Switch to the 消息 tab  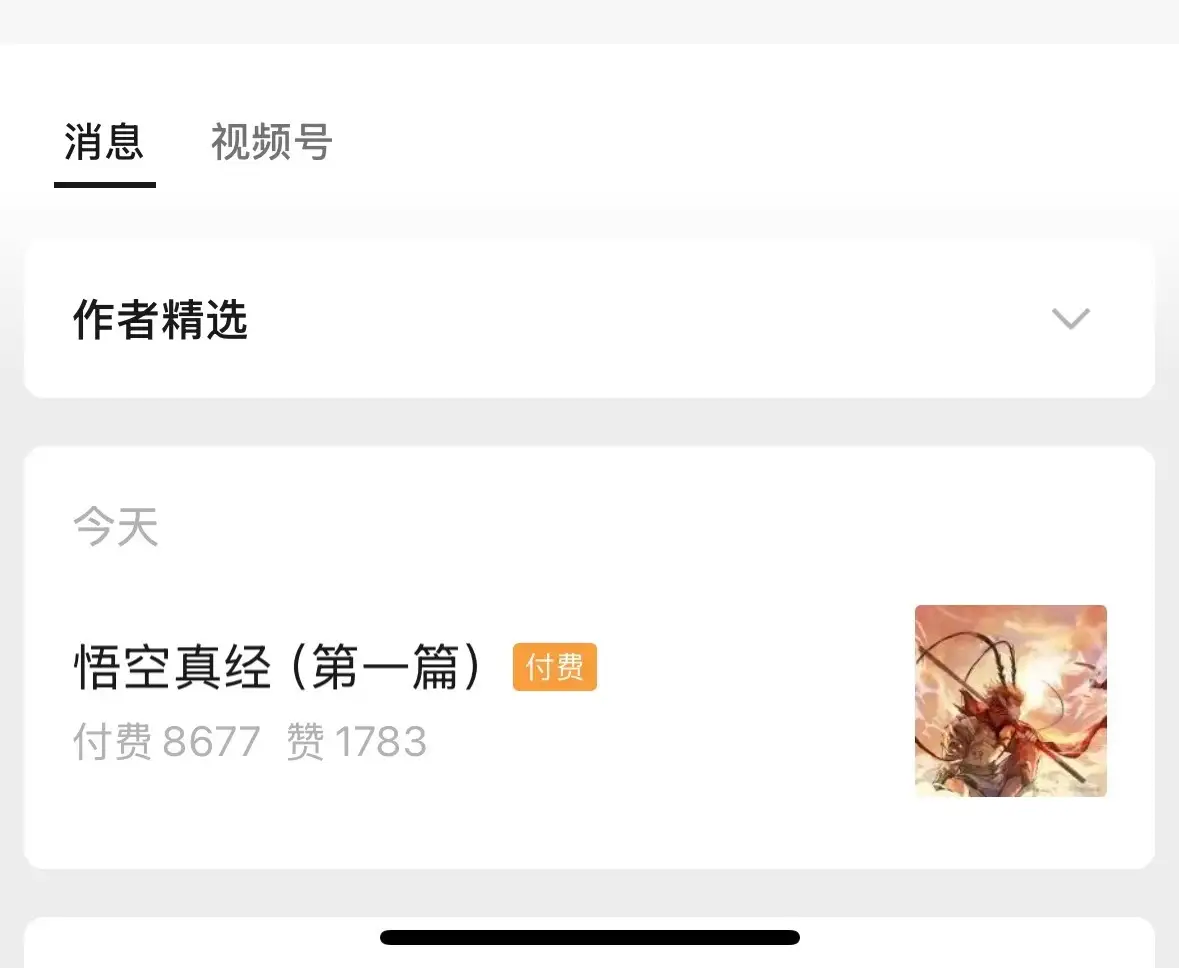point(104,143)
